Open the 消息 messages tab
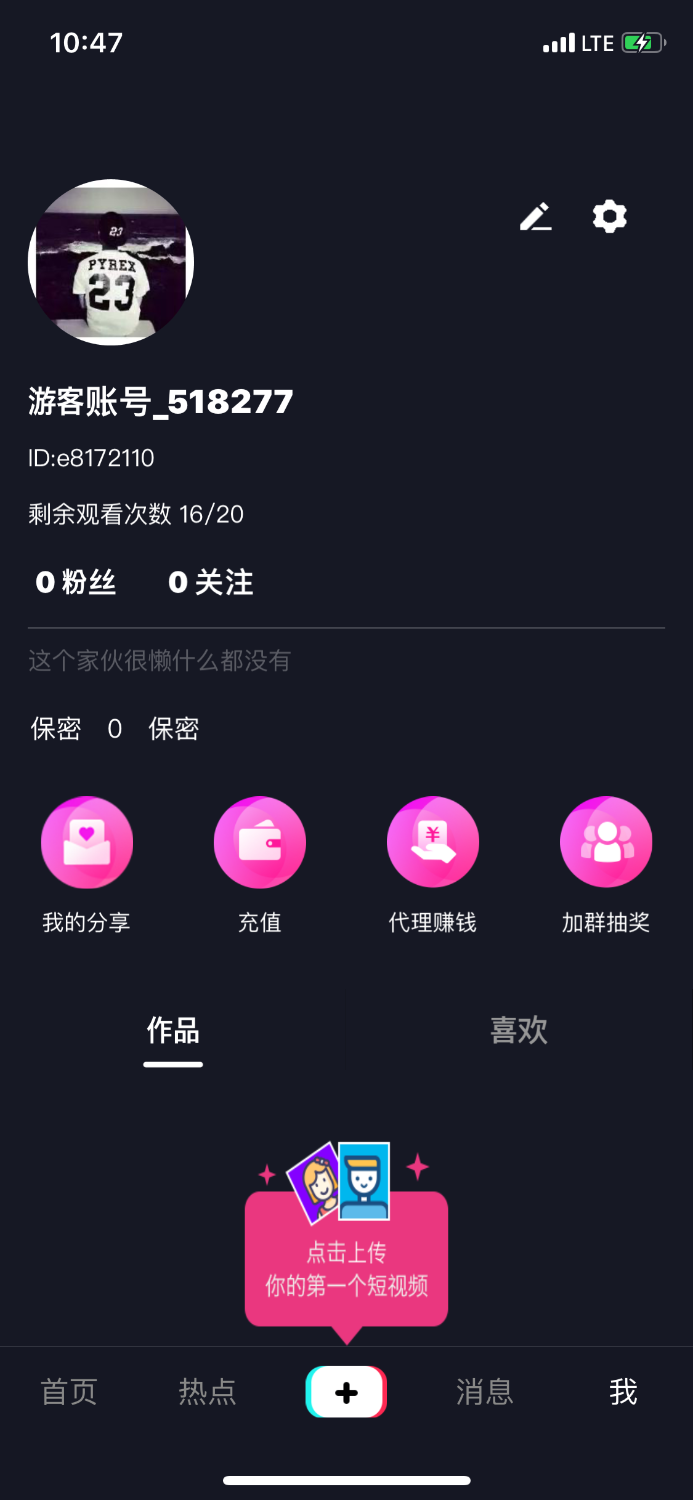Viewport: 693px width, 1500px height. 484,1392
